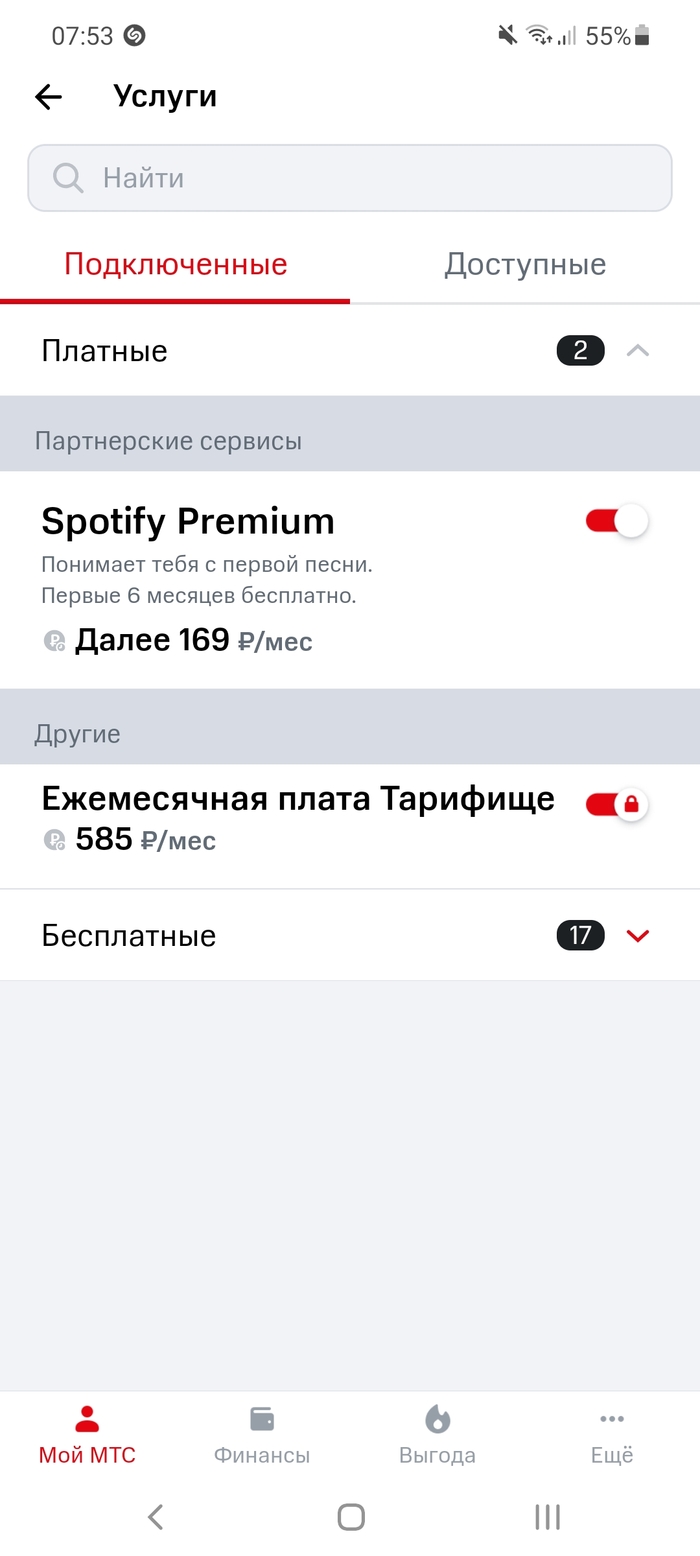Switch to the Доступные tab
Image resolution: width=700 pixels, height=1556 pixels.
[525, 264]
